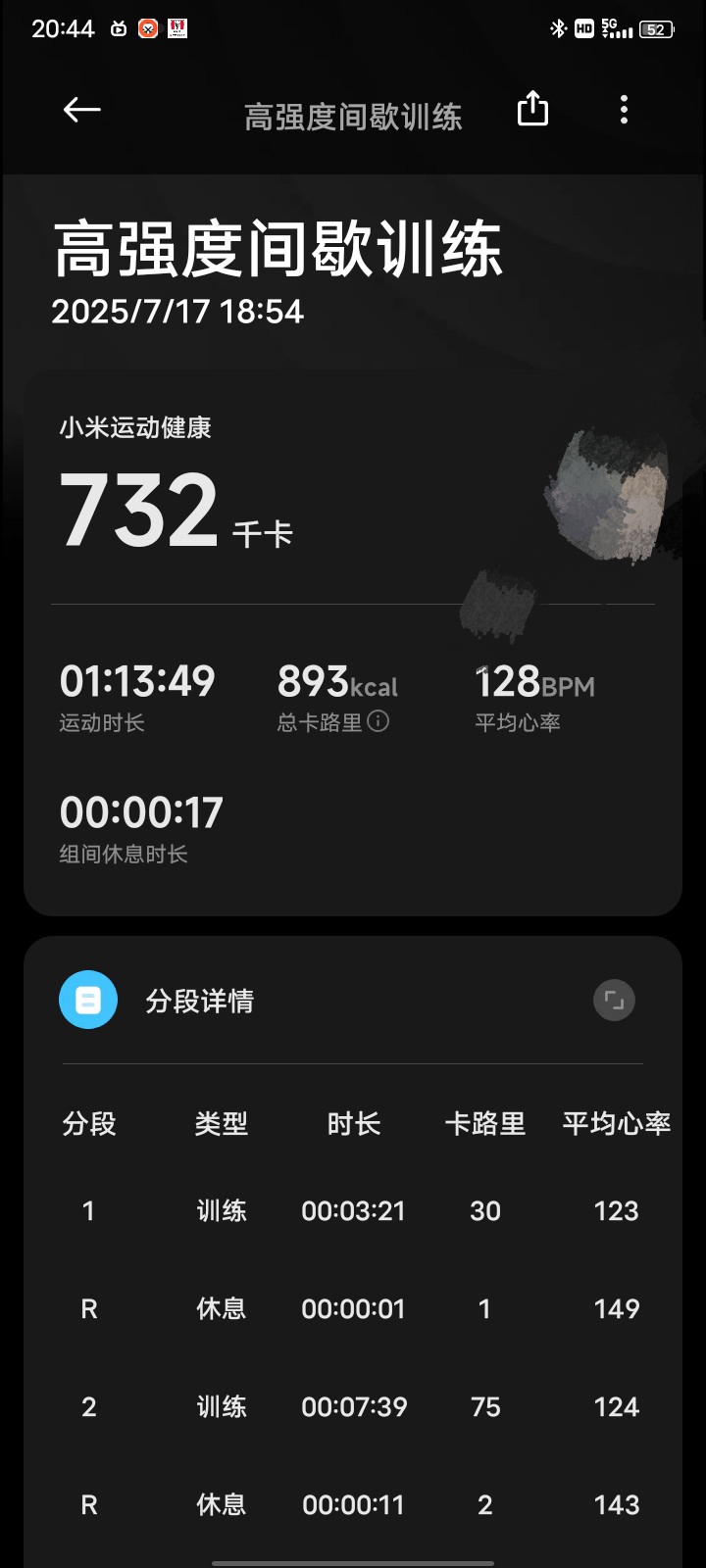Open the three-dot overflow menu
The height and width of the screenshot is (1568, 706).
pyautogui.click(x=624, y=110)
